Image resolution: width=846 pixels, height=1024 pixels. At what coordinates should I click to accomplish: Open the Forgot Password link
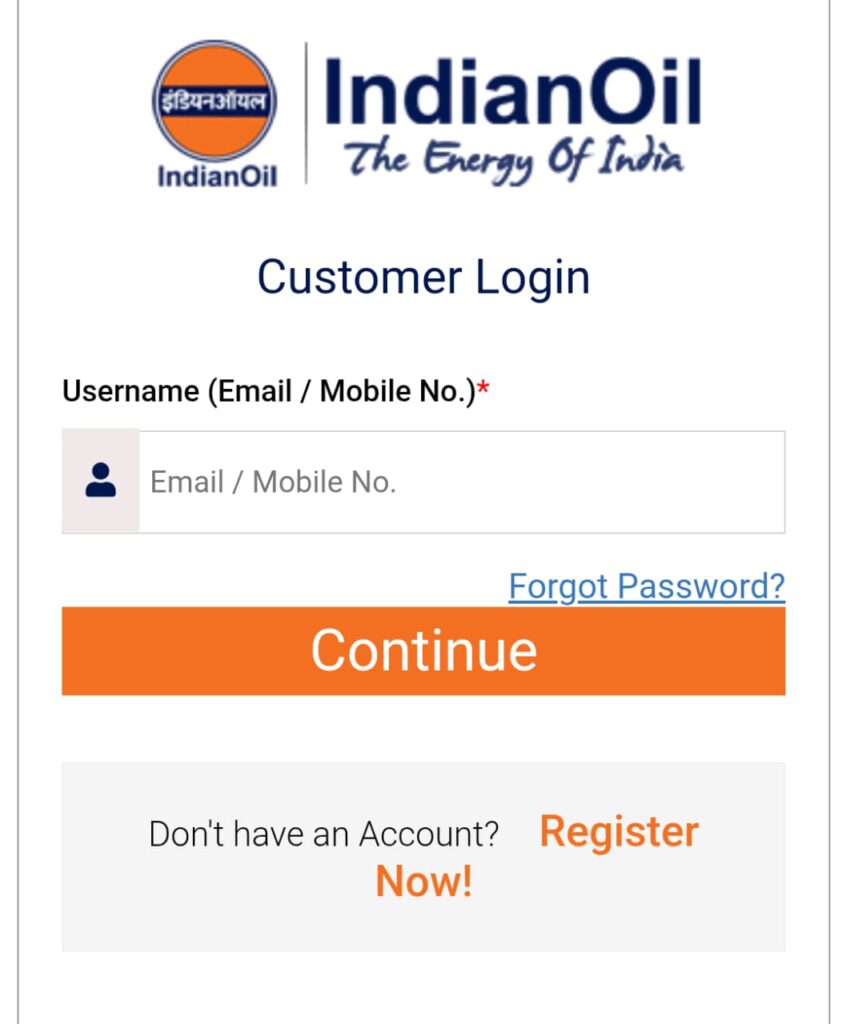(x=646, y=586)
